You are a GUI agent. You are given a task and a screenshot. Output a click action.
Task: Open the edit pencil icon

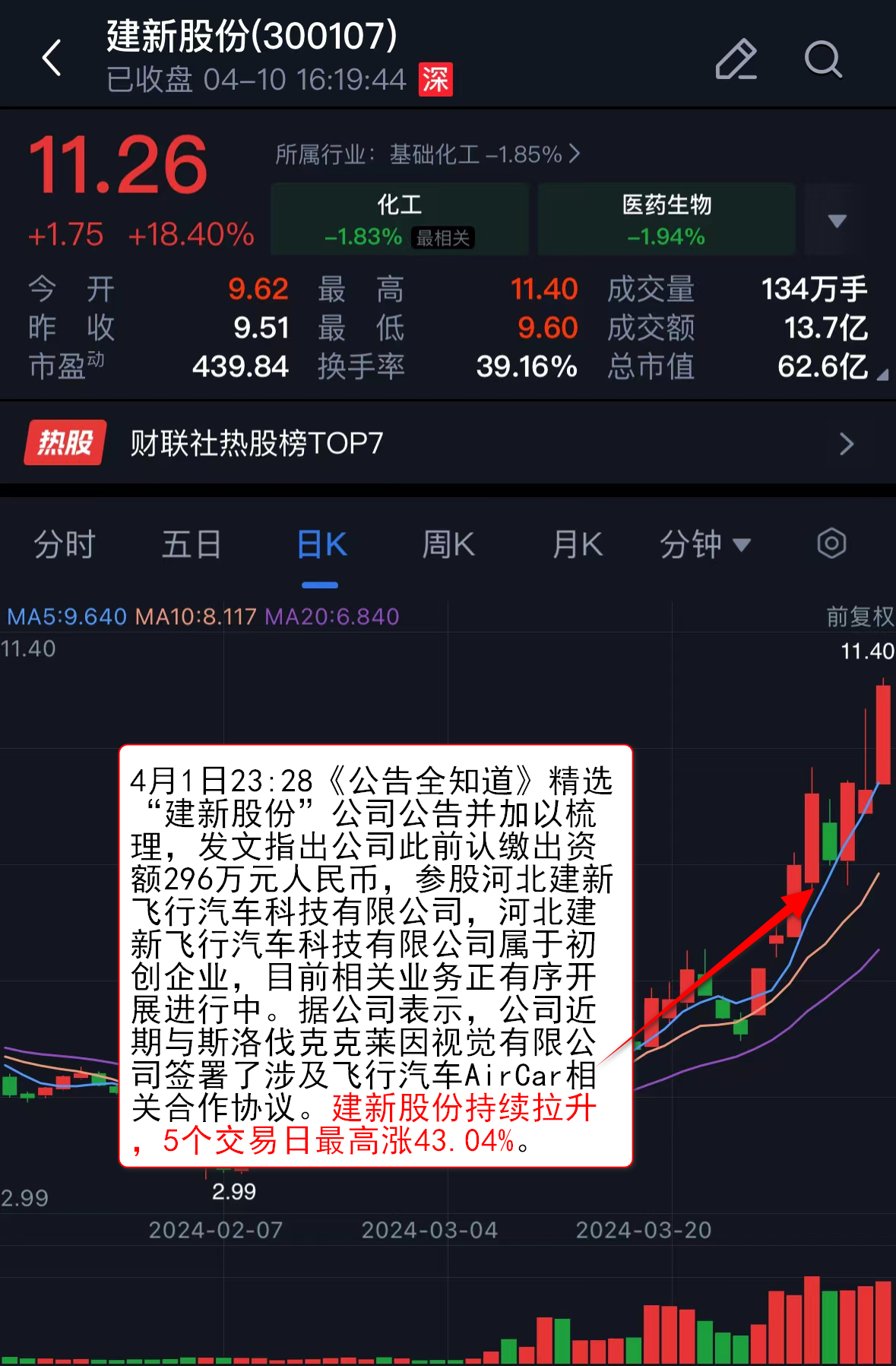[736, 59]
